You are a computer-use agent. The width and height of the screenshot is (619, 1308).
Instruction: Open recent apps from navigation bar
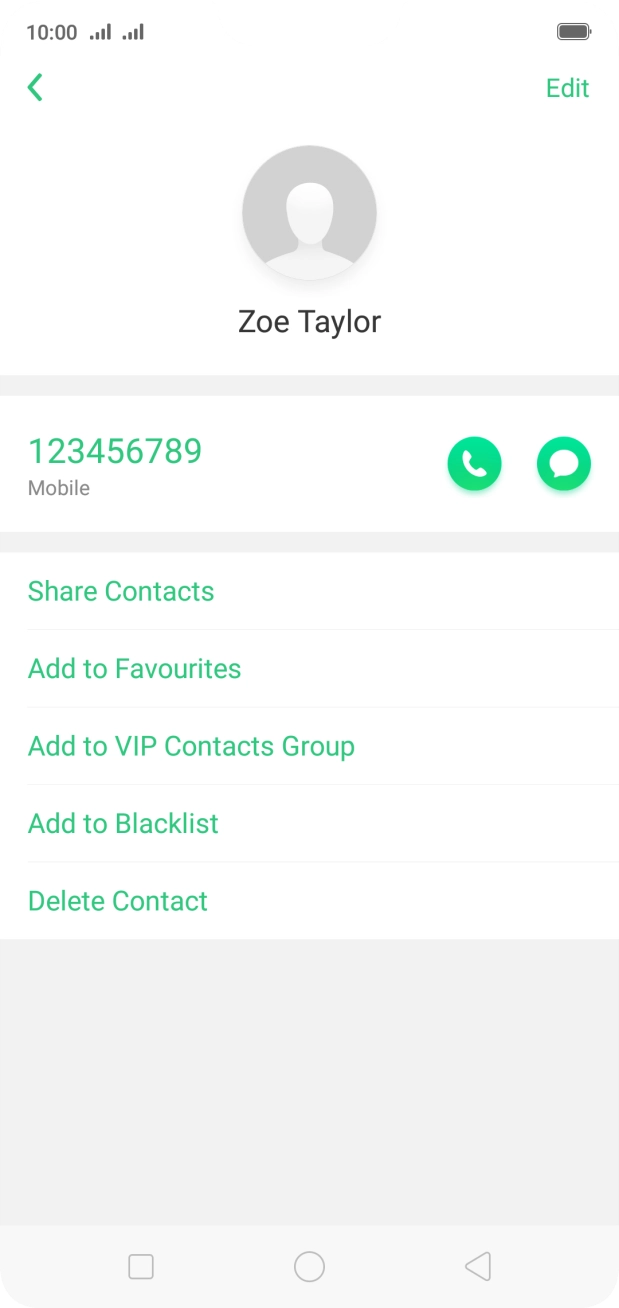(141, 1267)
